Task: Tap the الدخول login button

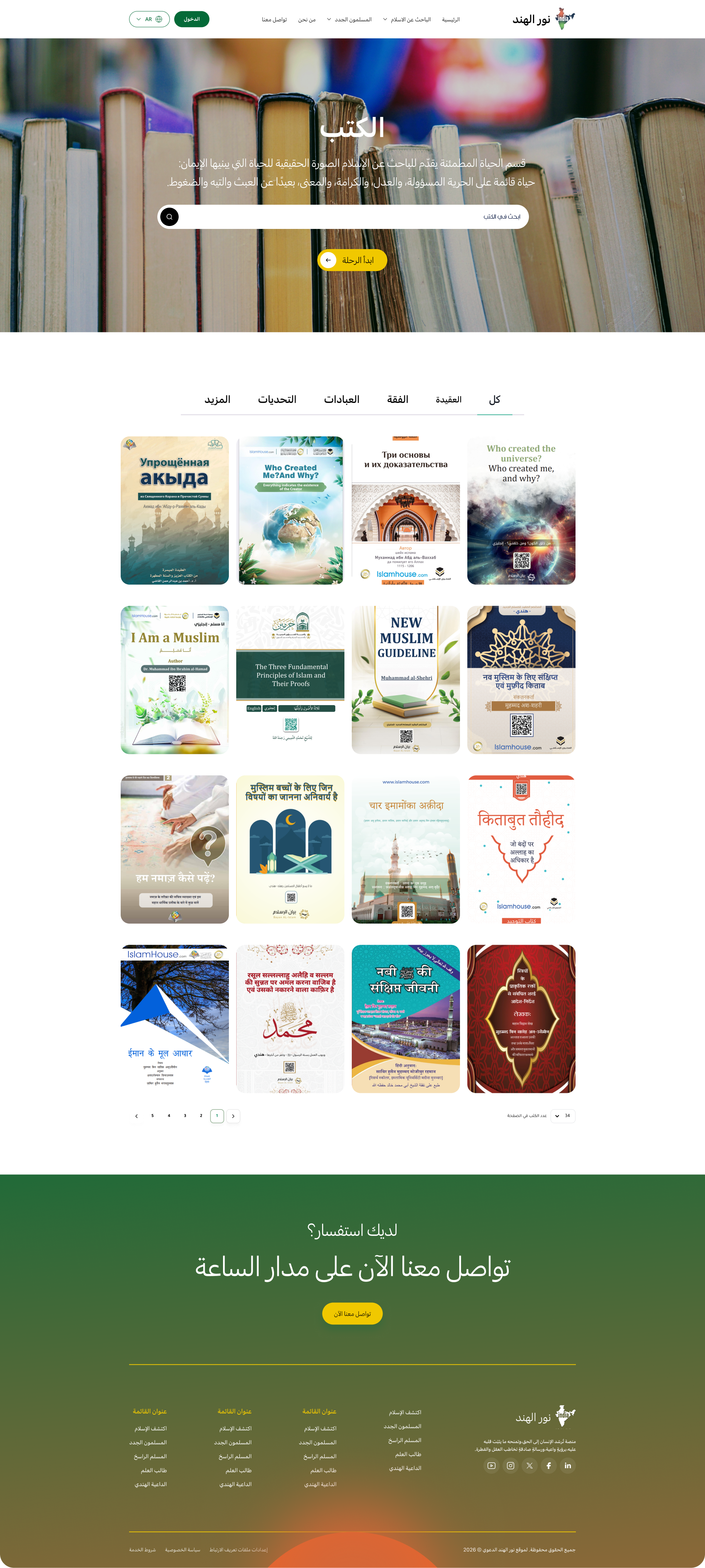Action: [191, 19]
